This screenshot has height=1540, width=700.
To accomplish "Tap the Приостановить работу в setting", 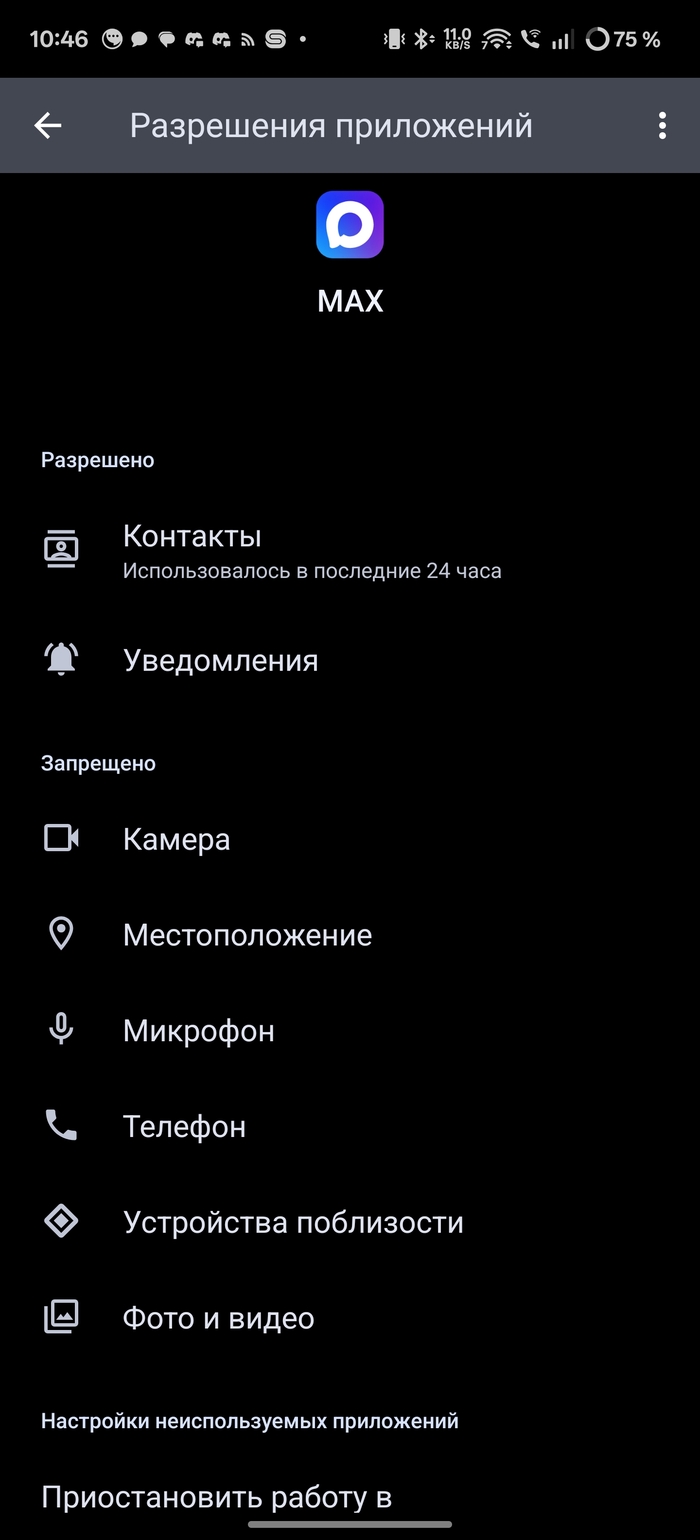I will [x=216, y=1497].
